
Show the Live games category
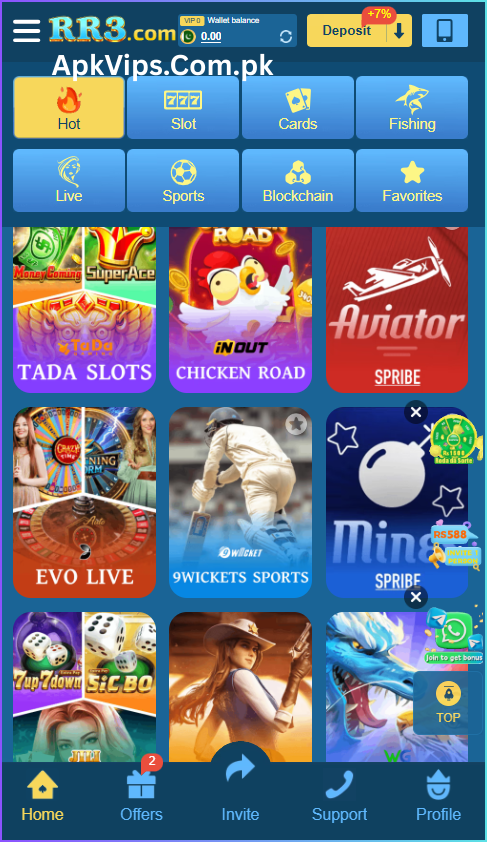[x=69, y=180]
